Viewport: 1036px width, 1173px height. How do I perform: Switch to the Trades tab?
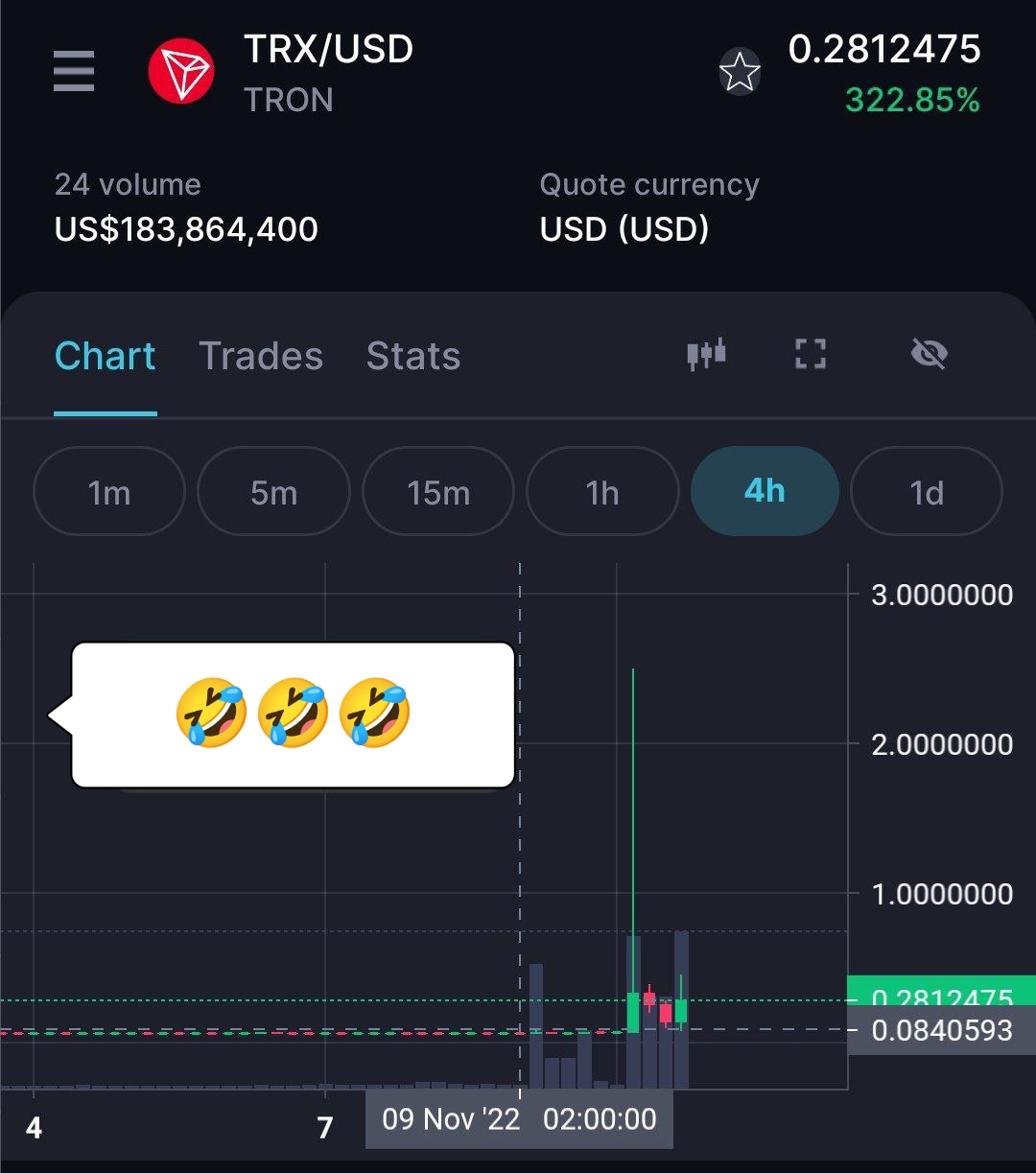(261, 356)
